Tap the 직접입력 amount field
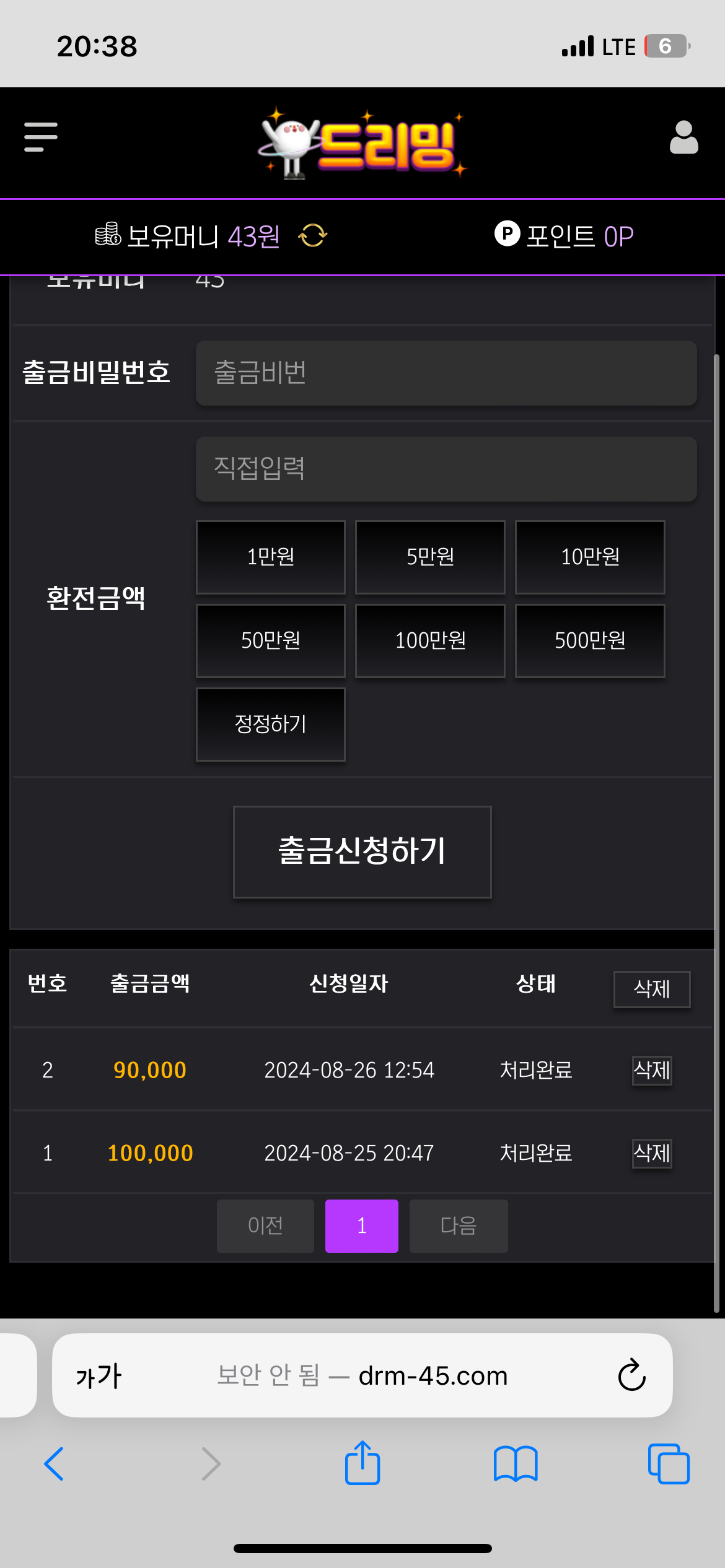This screenshot has height=1568, width=725. tap(446, 469)
